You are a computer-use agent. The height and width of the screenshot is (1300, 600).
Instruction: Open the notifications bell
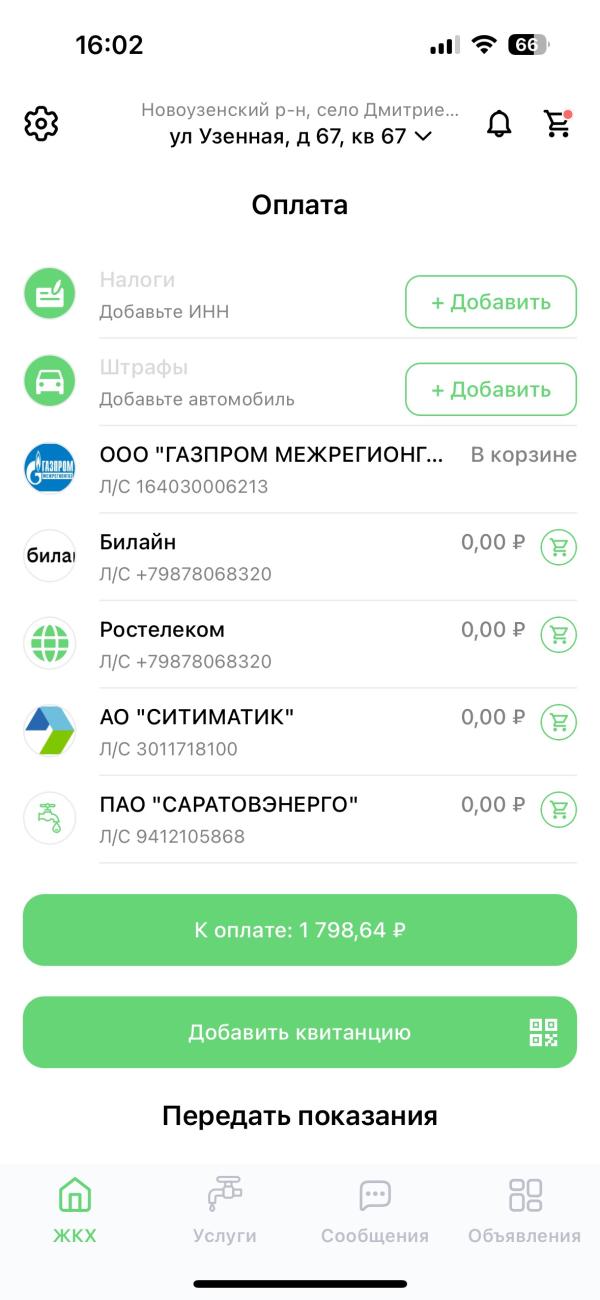498,124
